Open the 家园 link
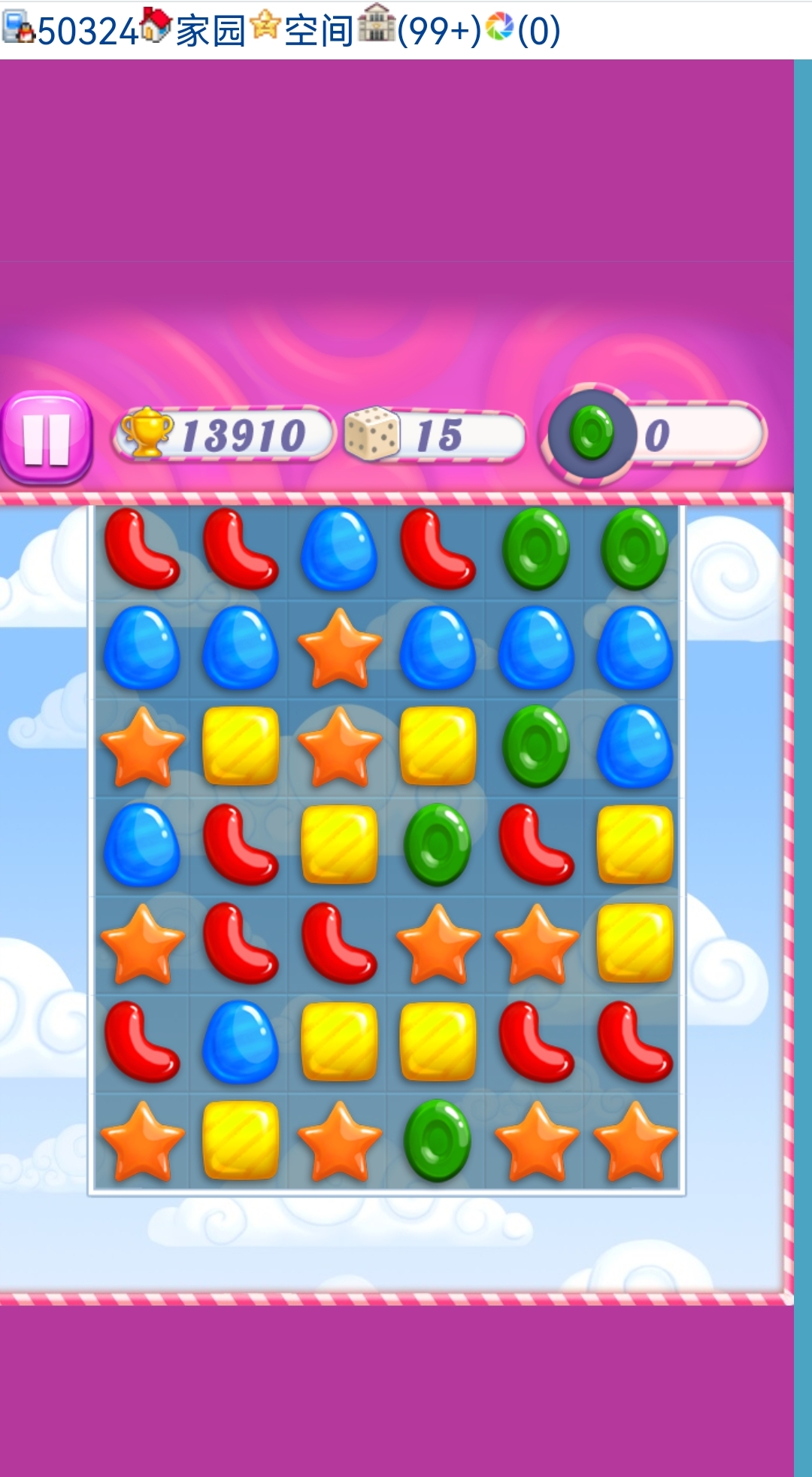The height and width of the screenshot is (1477, 812). pyautogui.click(x=209, y=31)
